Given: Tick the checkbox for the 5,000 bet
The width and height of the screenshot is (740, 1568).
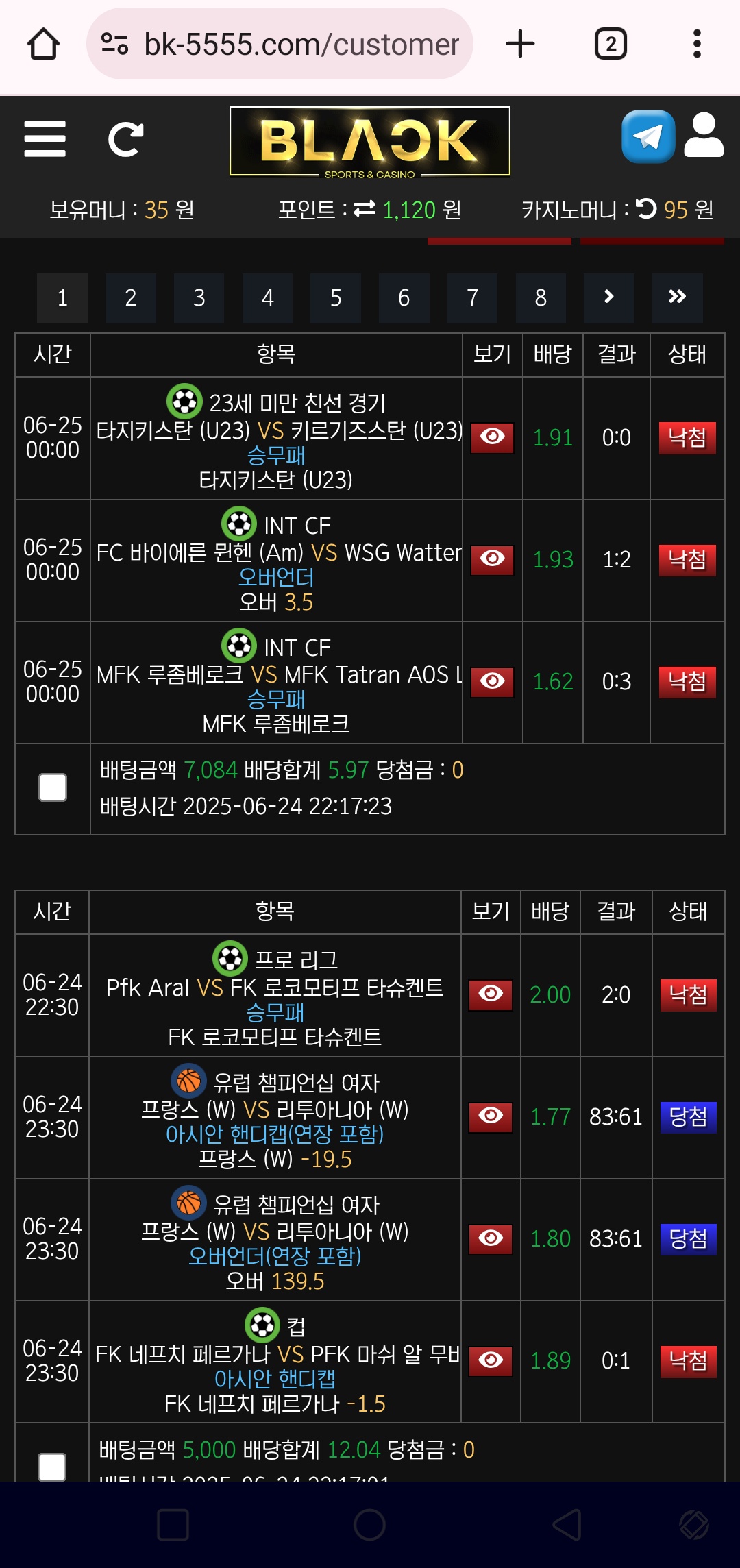Looking at the screenshot, I should [52, 1467].
